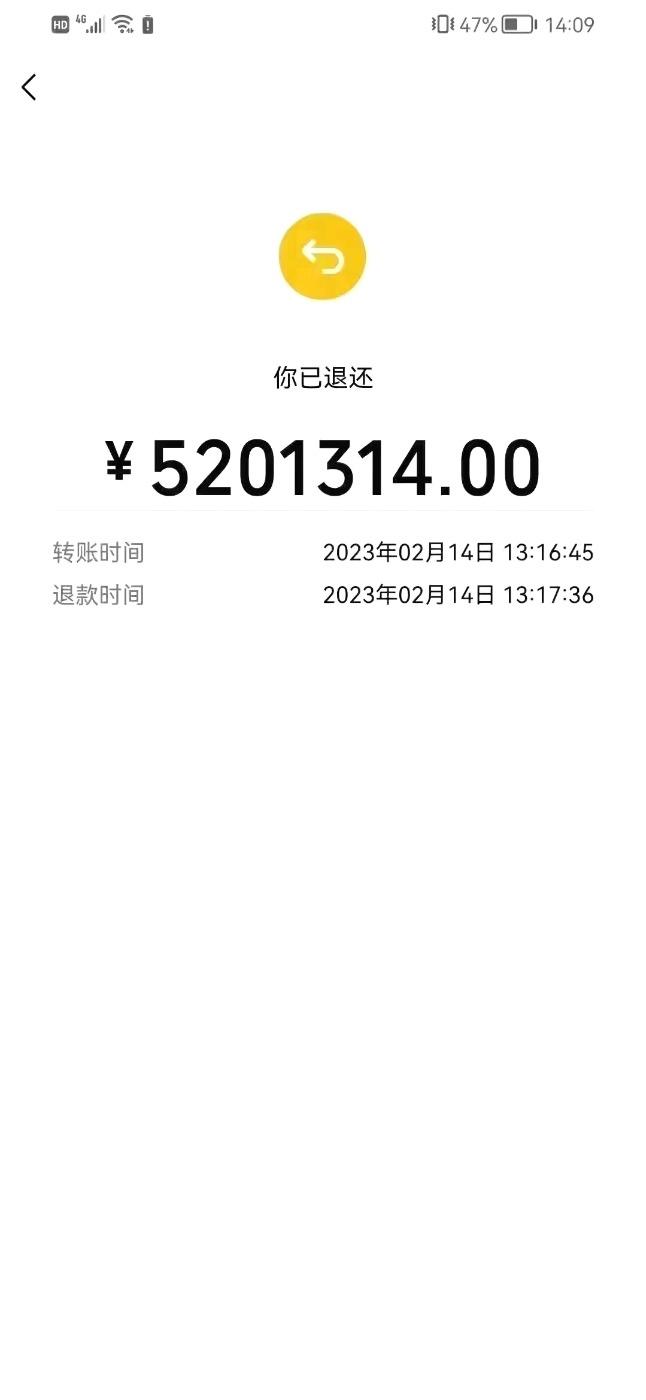Go back using the top-left arrow

pos(29,87)
